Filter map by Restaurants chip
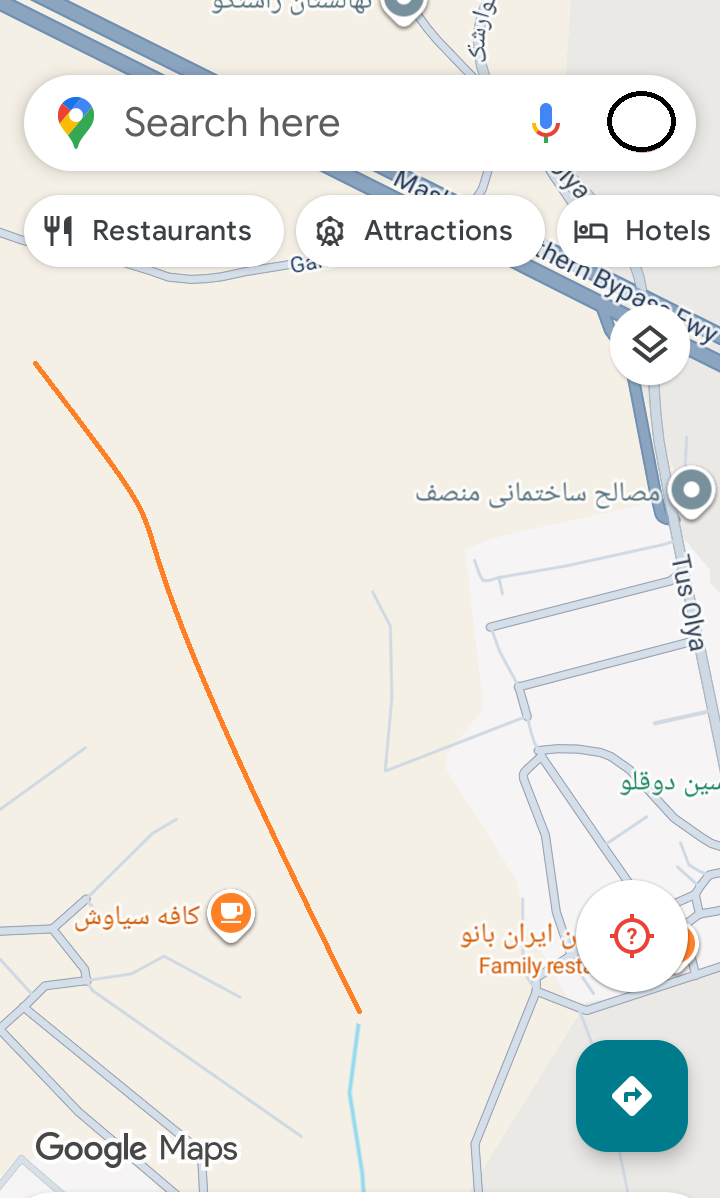 [154, 230]
